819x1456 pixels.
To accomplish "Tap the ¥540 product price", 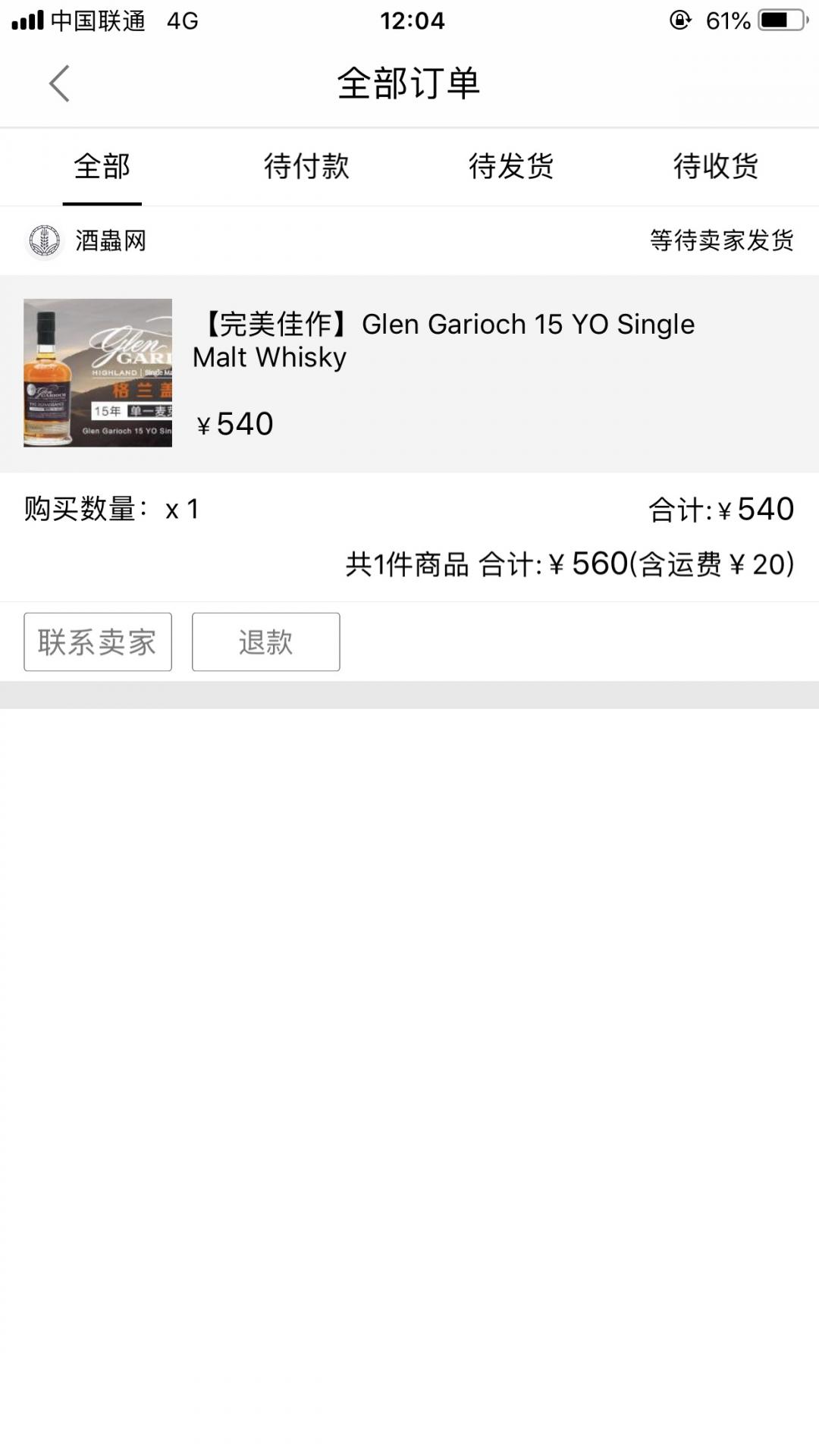I will click(234, 424).
